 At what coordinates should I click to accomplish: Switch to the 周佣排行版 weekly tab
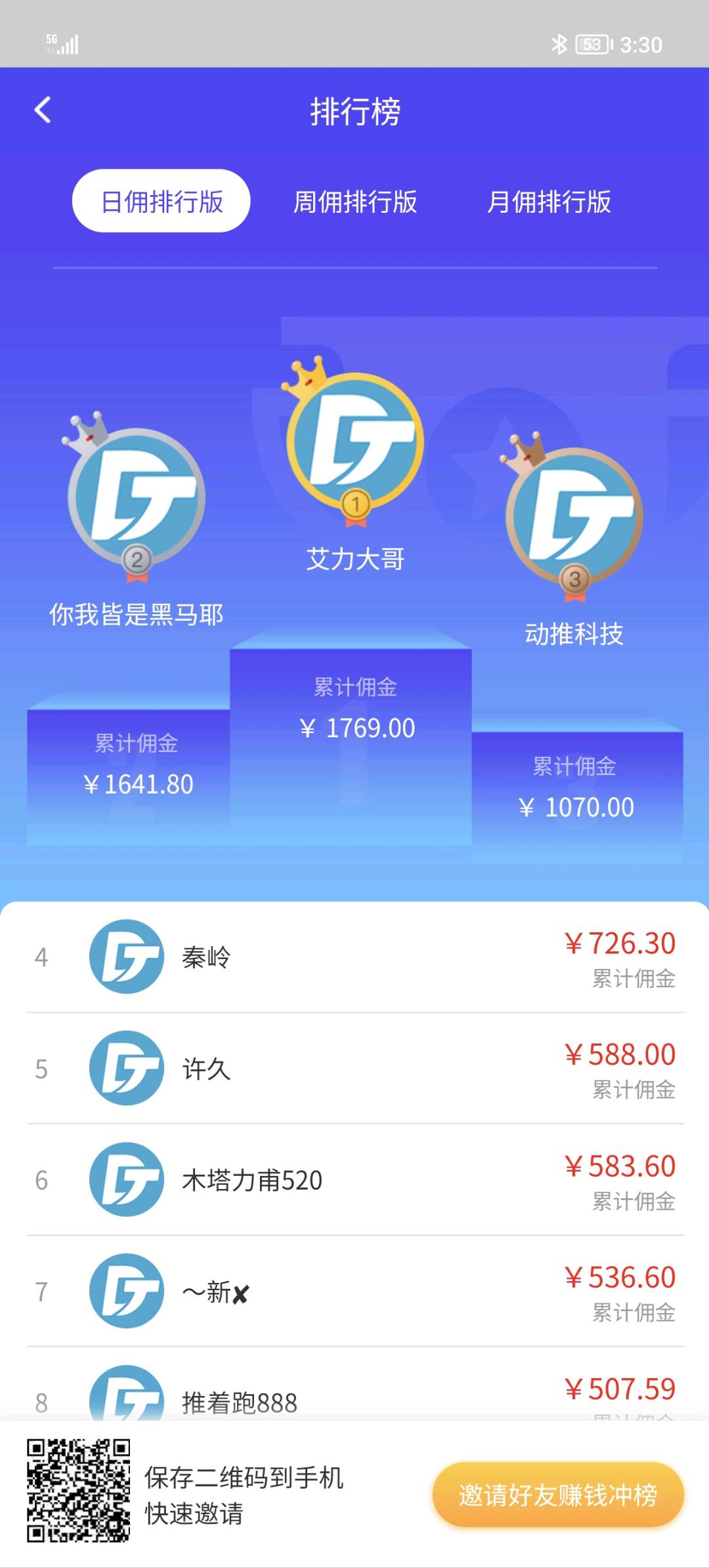click(x=355, y=202)
